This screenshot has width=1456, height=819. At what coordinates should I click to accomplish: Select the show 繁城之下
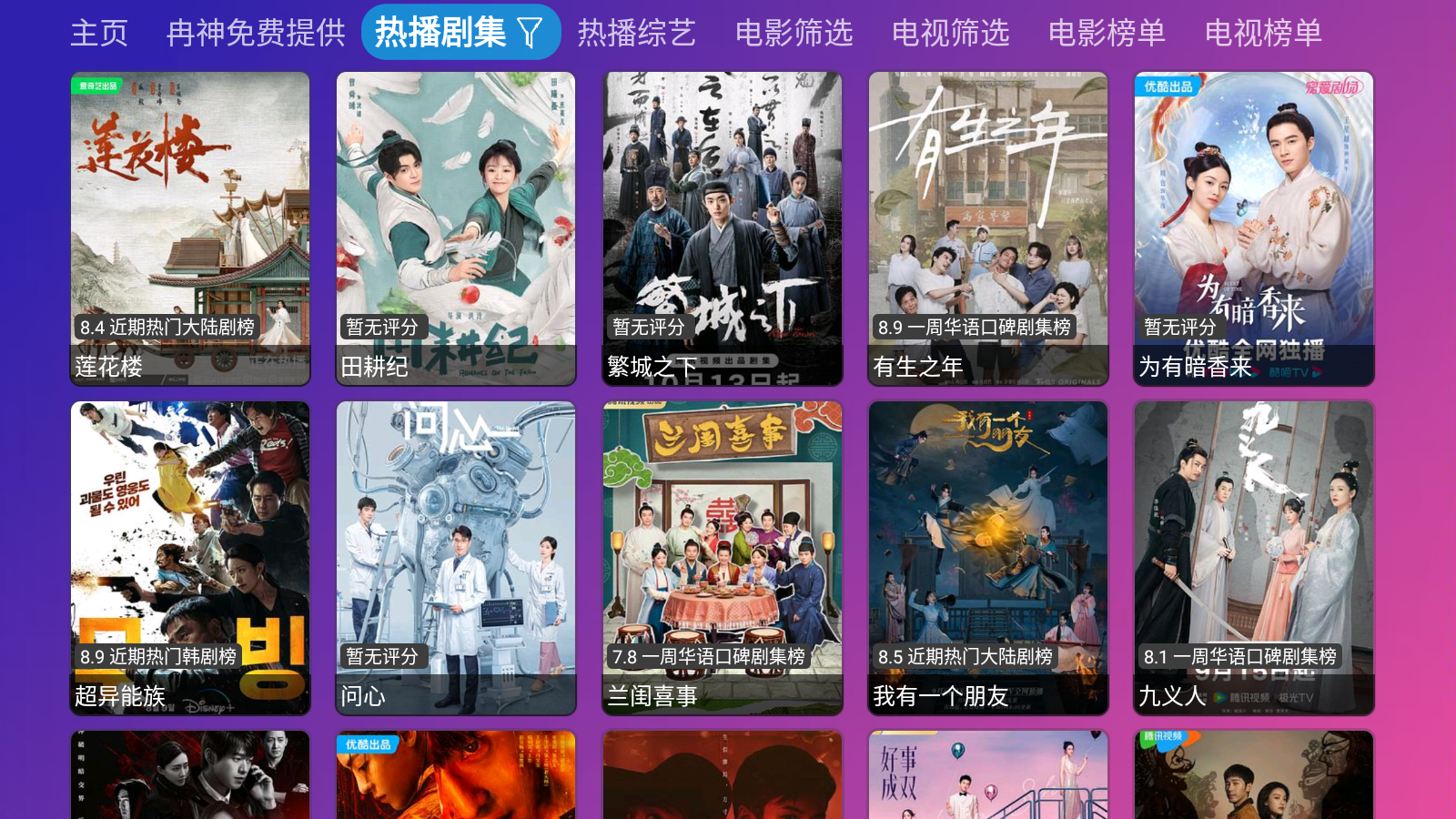(x=723, y=227)
